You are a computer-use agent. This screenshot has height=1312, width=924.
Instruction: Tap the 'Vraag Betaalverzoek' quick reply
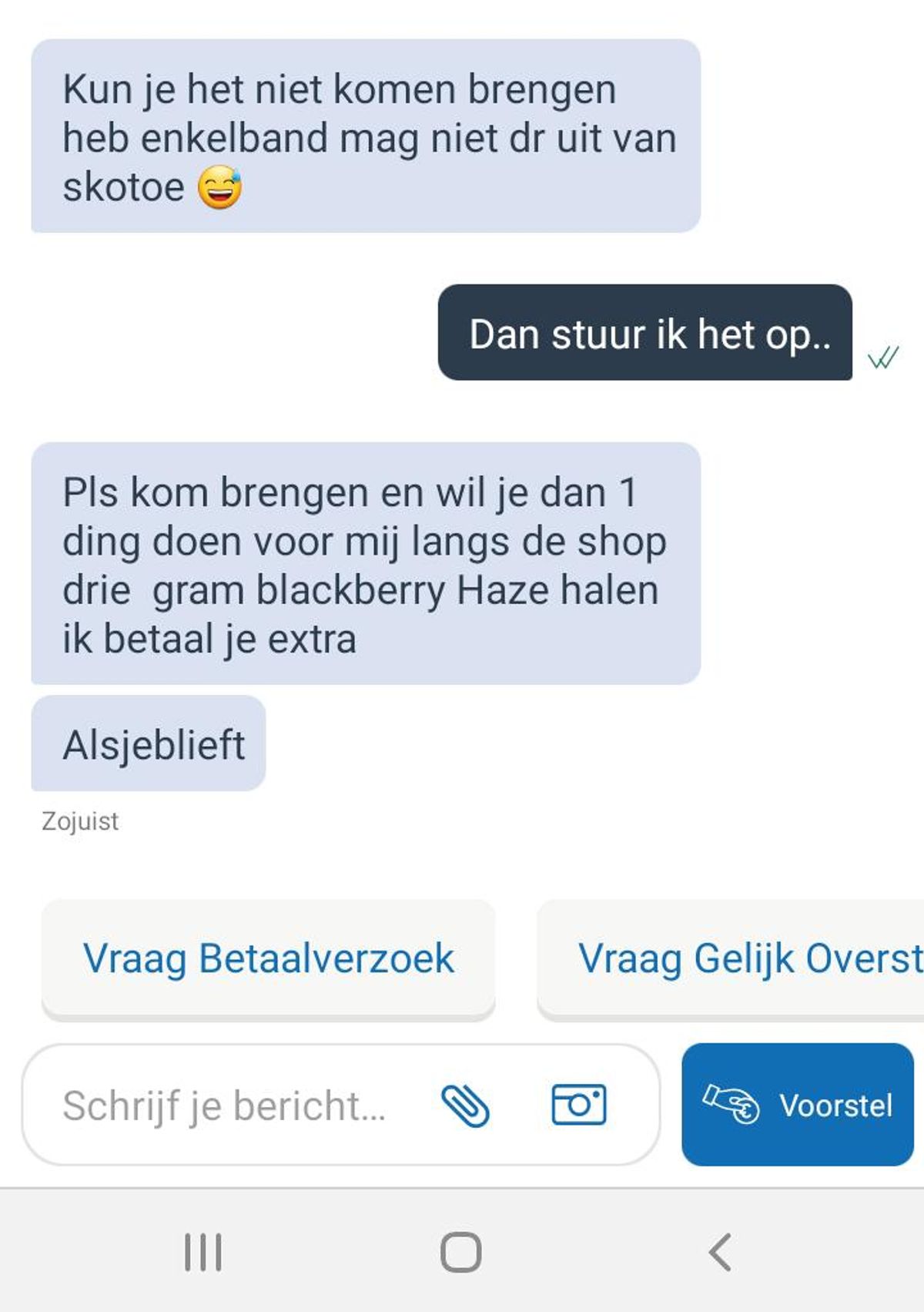tap(268, 958)
